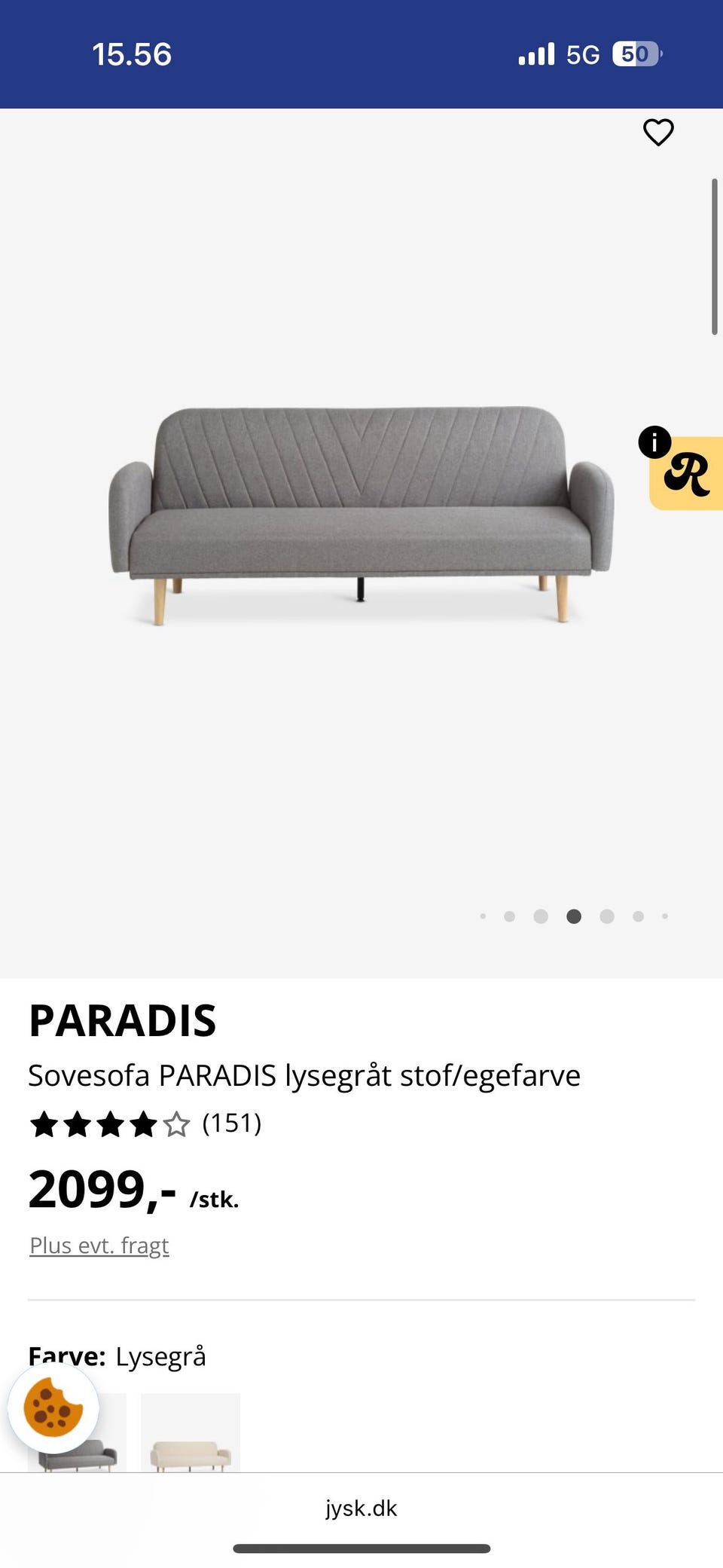Open the cookie settings button
Image resolution: width=723 pixels, height=1568 pixels.
pyautogui.click(x=53, y=1408)
